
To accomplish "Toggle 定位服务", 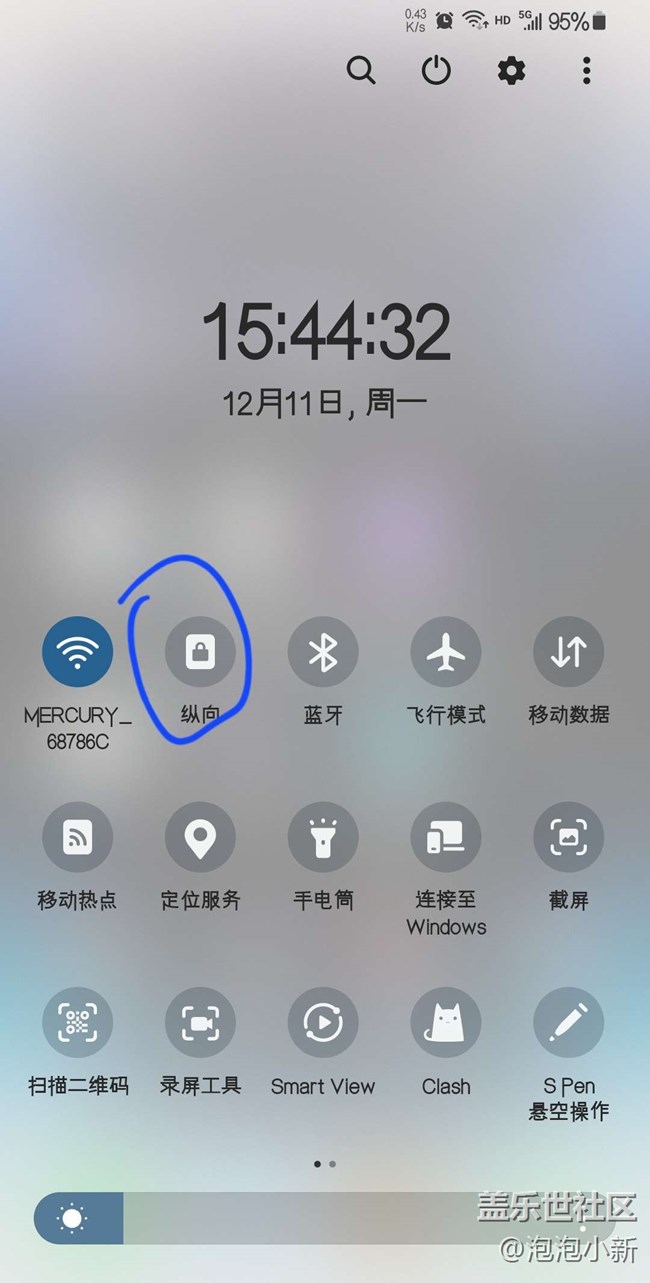I will point(200,837).
